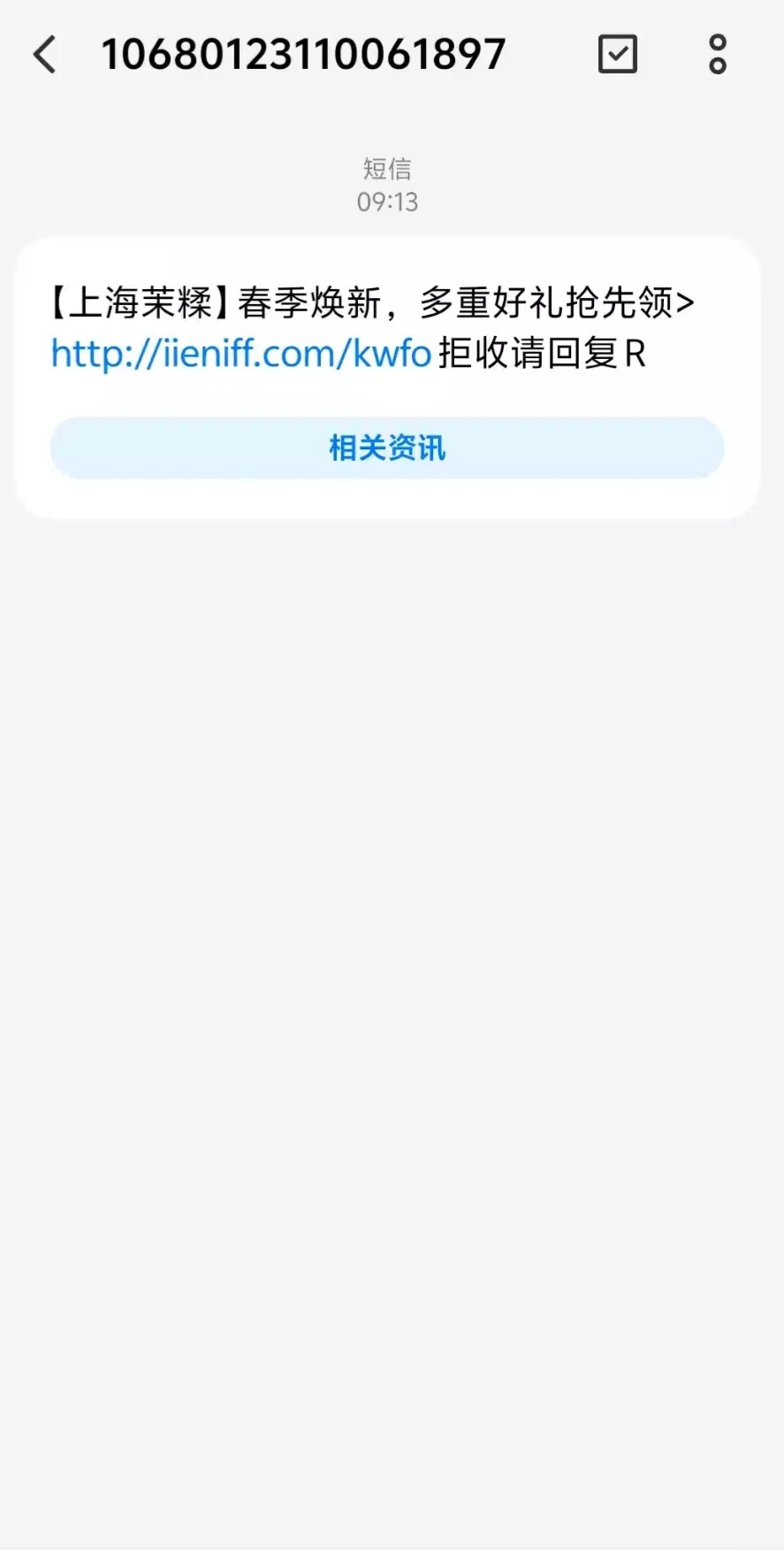Tap the 相关资讯 button
Viewport: 784px width, 1552px height.
pyautogui.click(x=387, y=448)
